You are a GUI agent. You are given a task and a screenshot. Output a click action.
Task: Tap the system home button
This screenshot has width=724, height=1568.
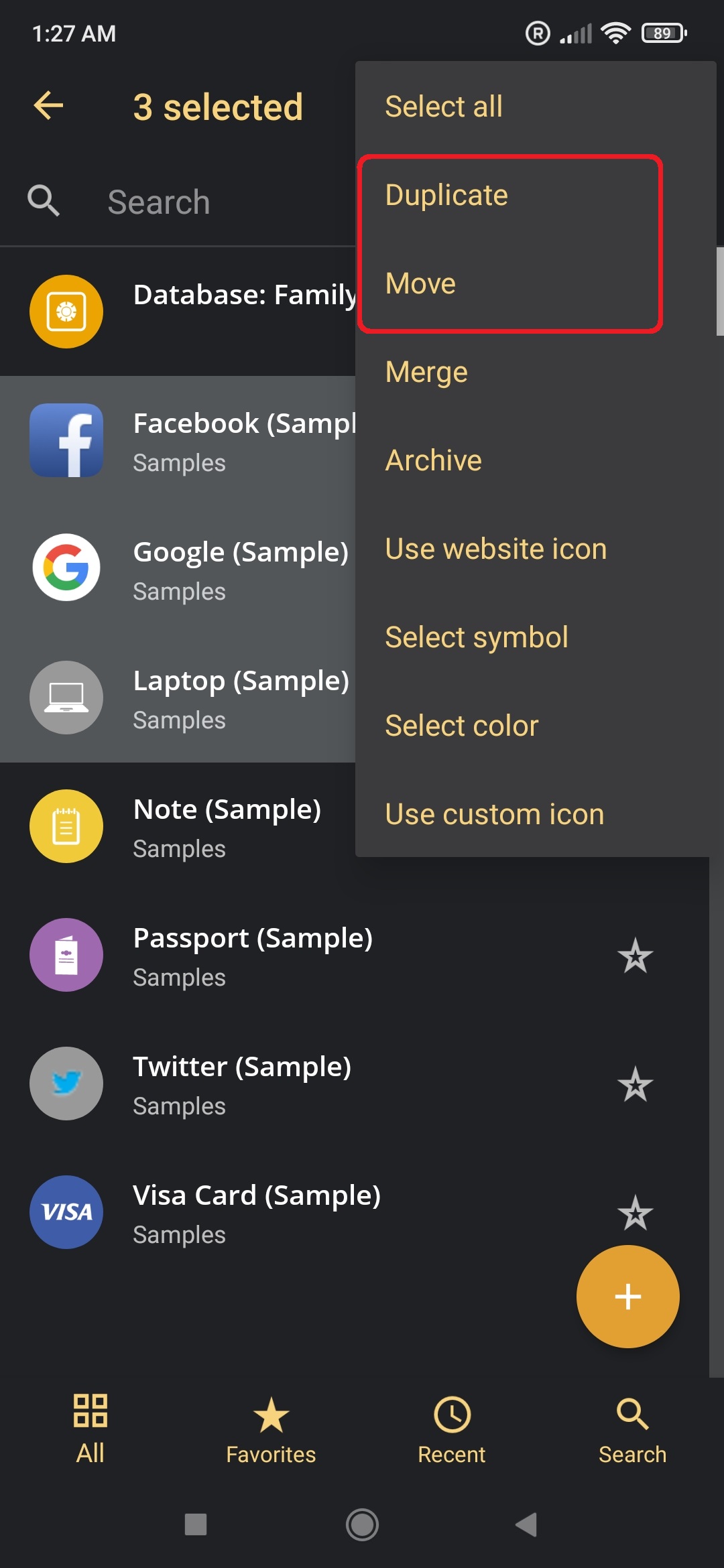tap(362, 1525)
